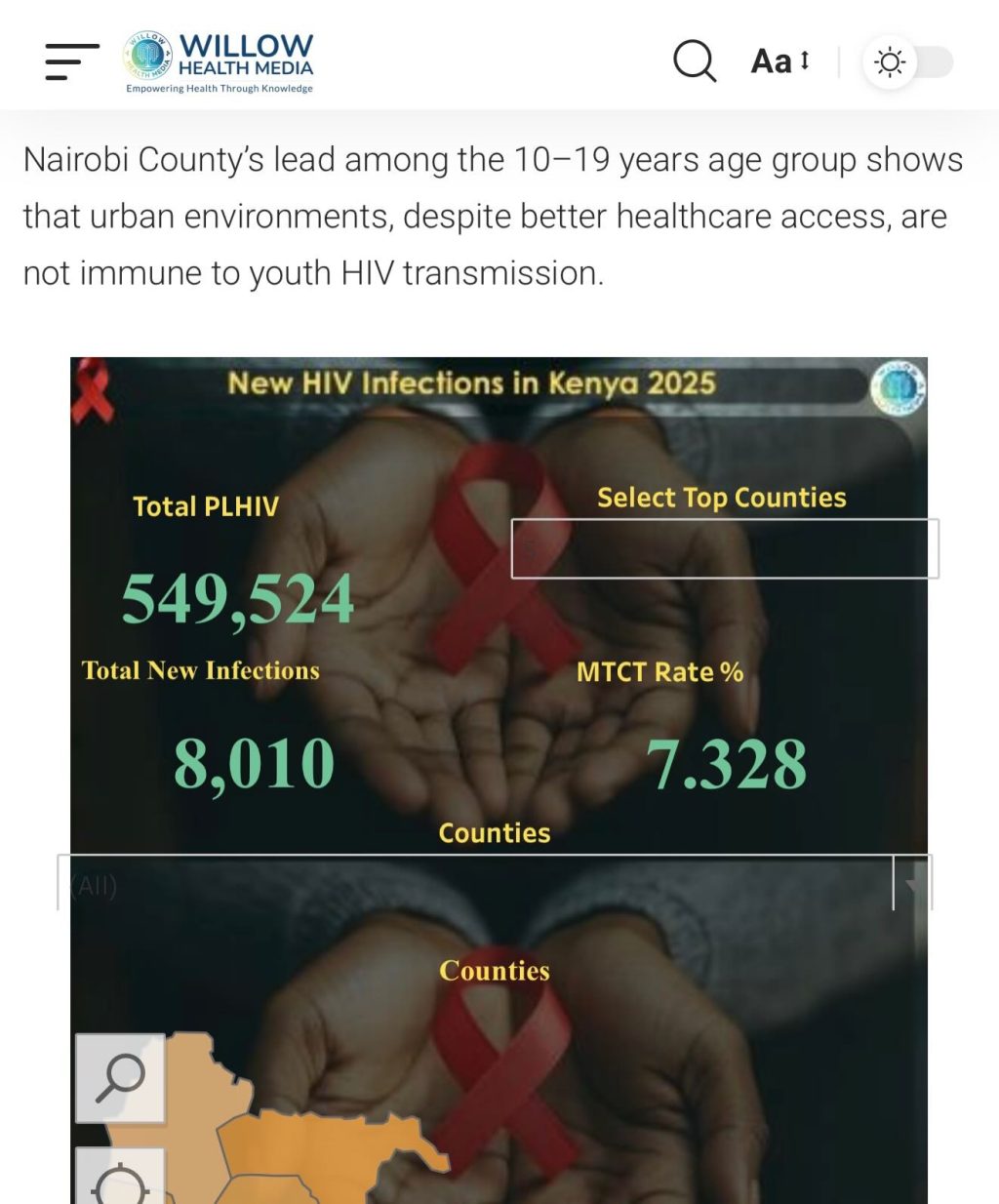Open the site search
The height and width of the screenshot is (1204, 999).
695,61
